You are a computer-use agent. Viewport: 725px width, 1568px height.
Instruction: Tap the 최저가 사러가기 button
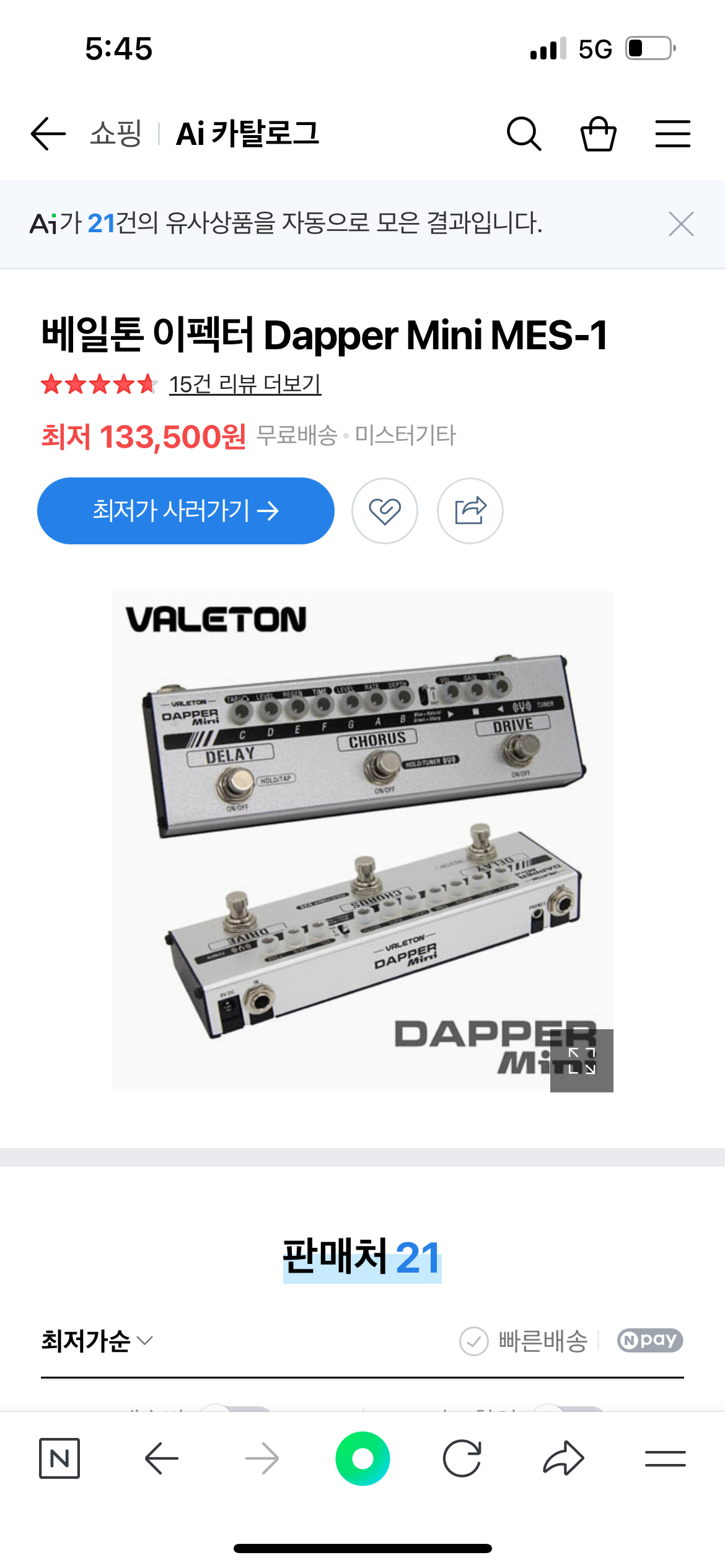[186, 511]
